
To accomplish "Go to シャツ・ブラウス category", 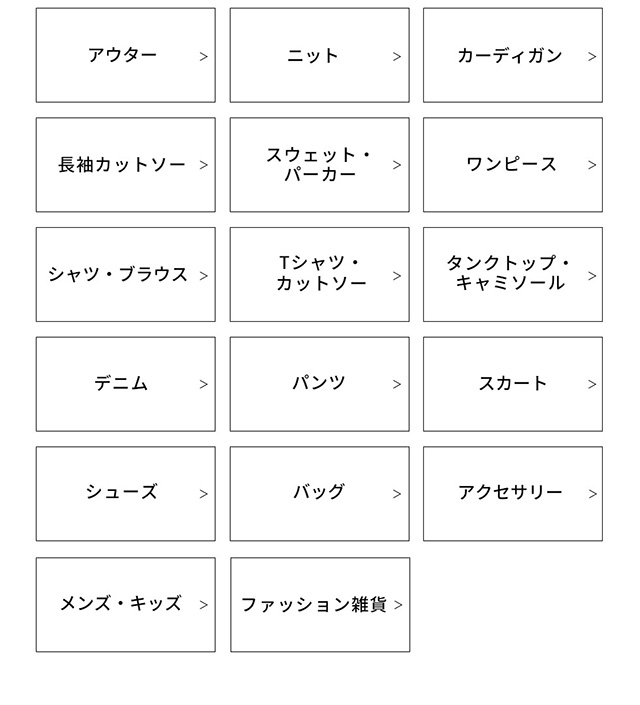I will [125, 275].
